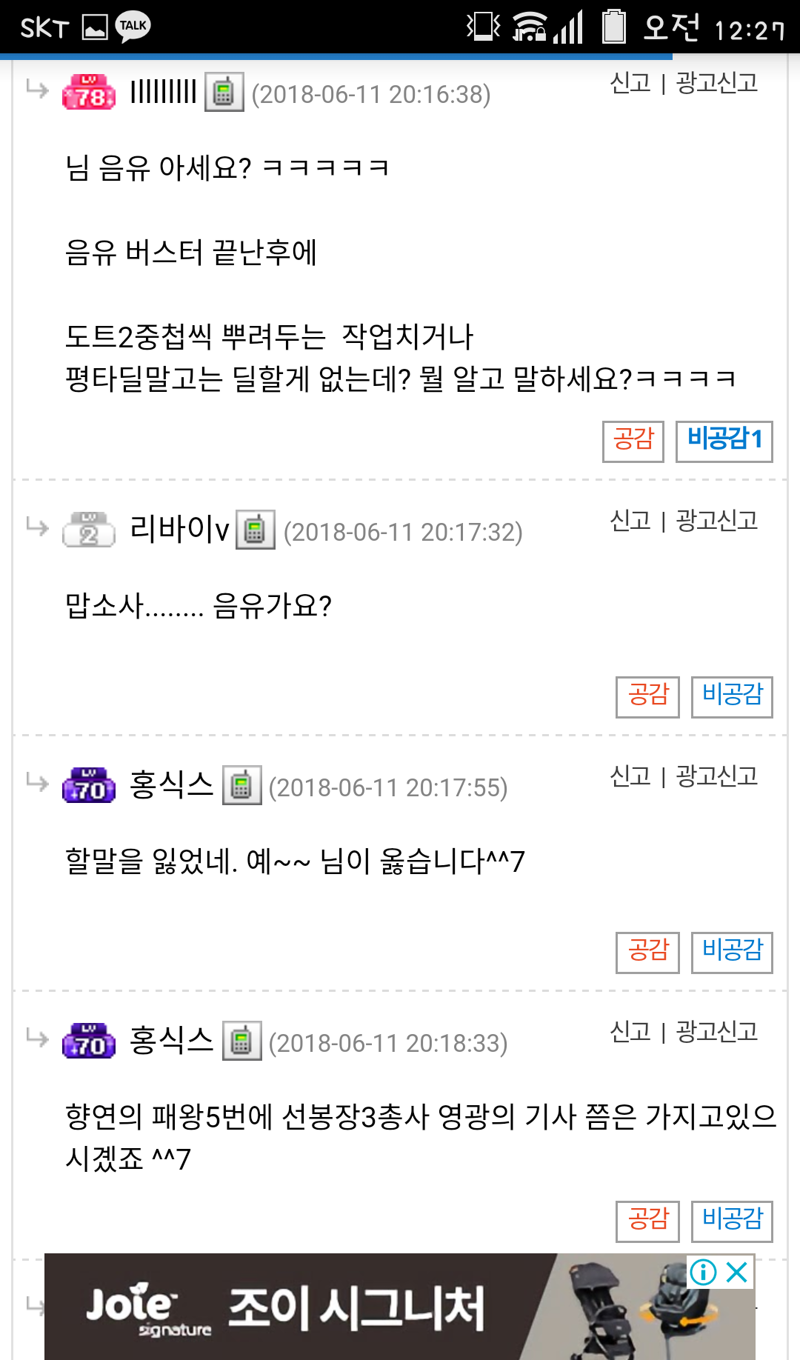Tap 공감 on 리바이v's comment

pyautogui.click(x=647, y=697)
